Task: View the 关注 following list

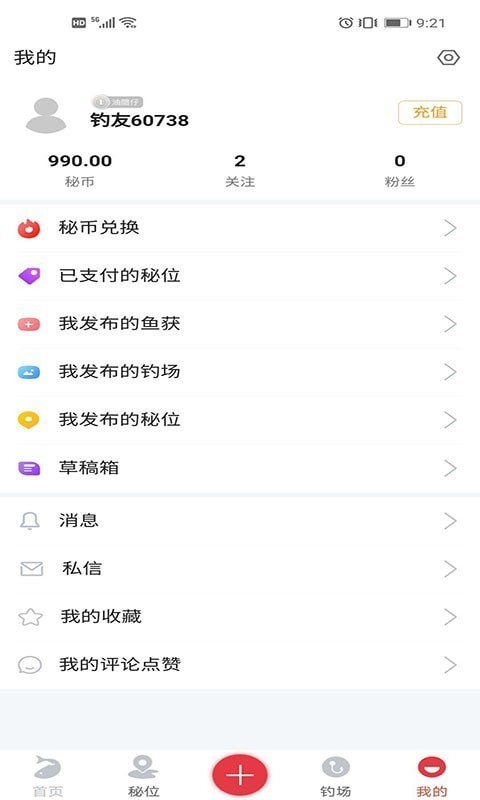Action: click(x=240, y=170)
